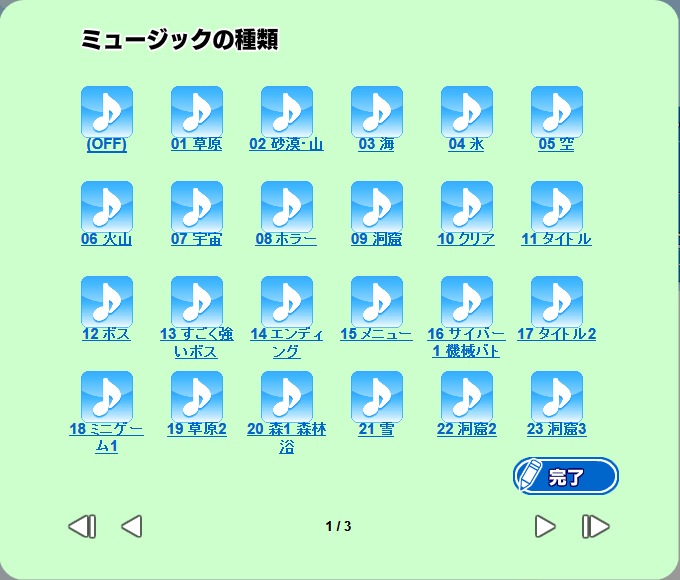680x580 pixels.
Task: Choose music 07 宇宙
Action: [197, 207]
